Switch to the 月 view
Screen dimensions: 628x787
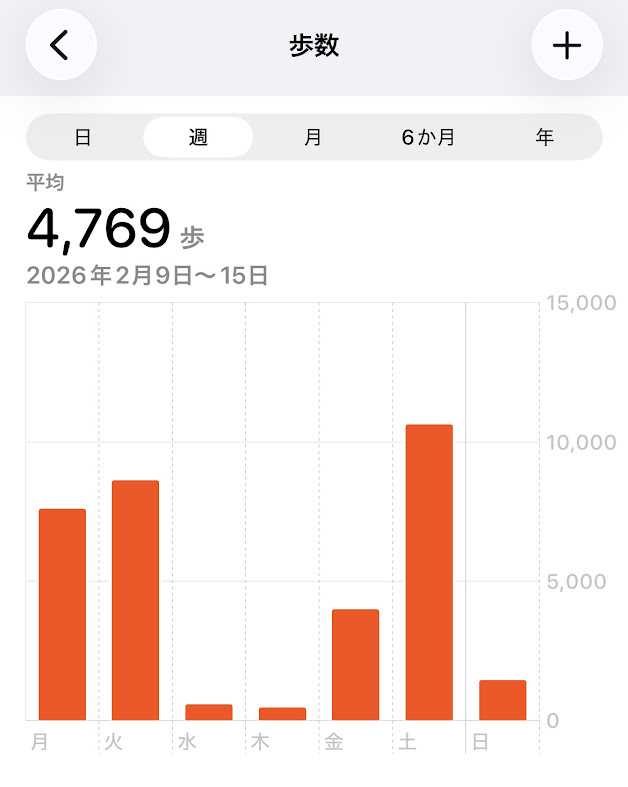point(313,138)
